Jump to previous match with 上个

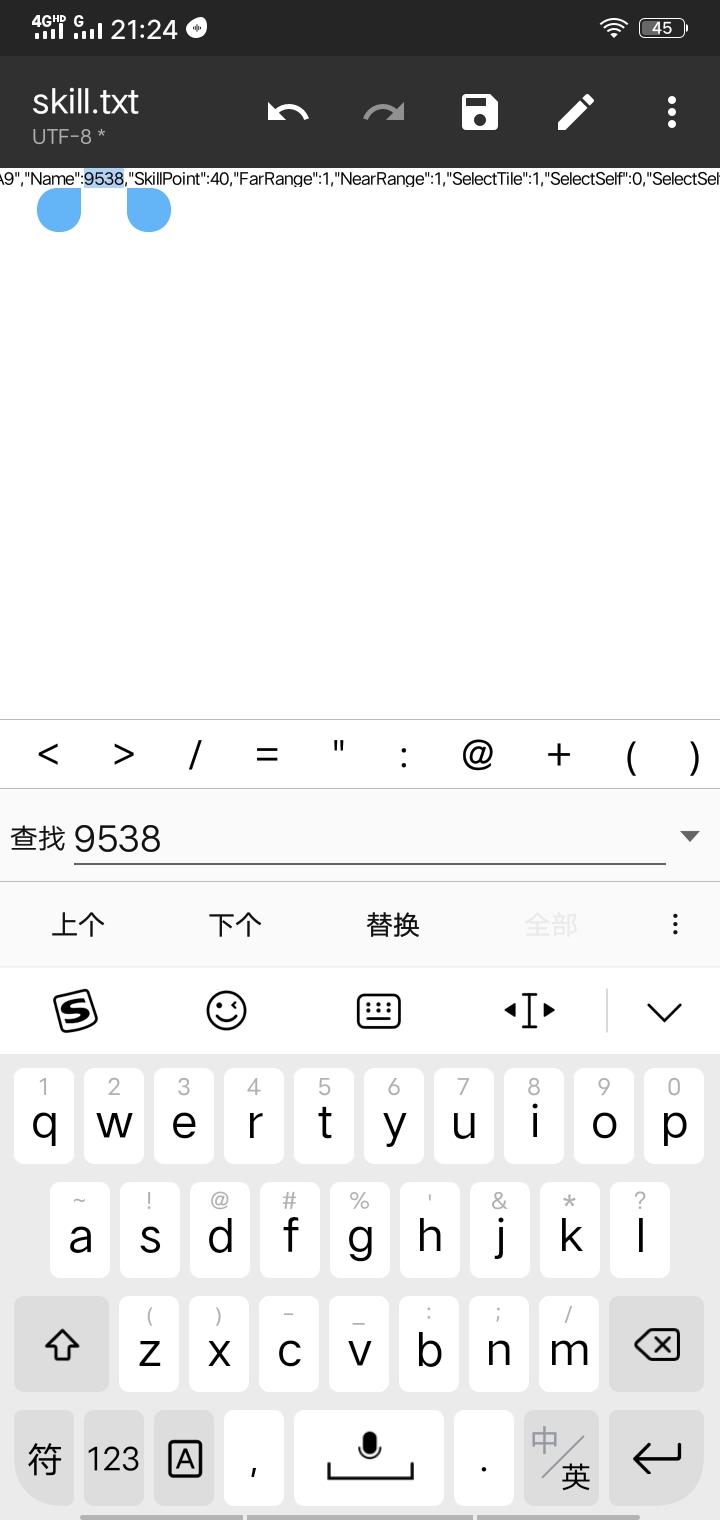[78, 924]
